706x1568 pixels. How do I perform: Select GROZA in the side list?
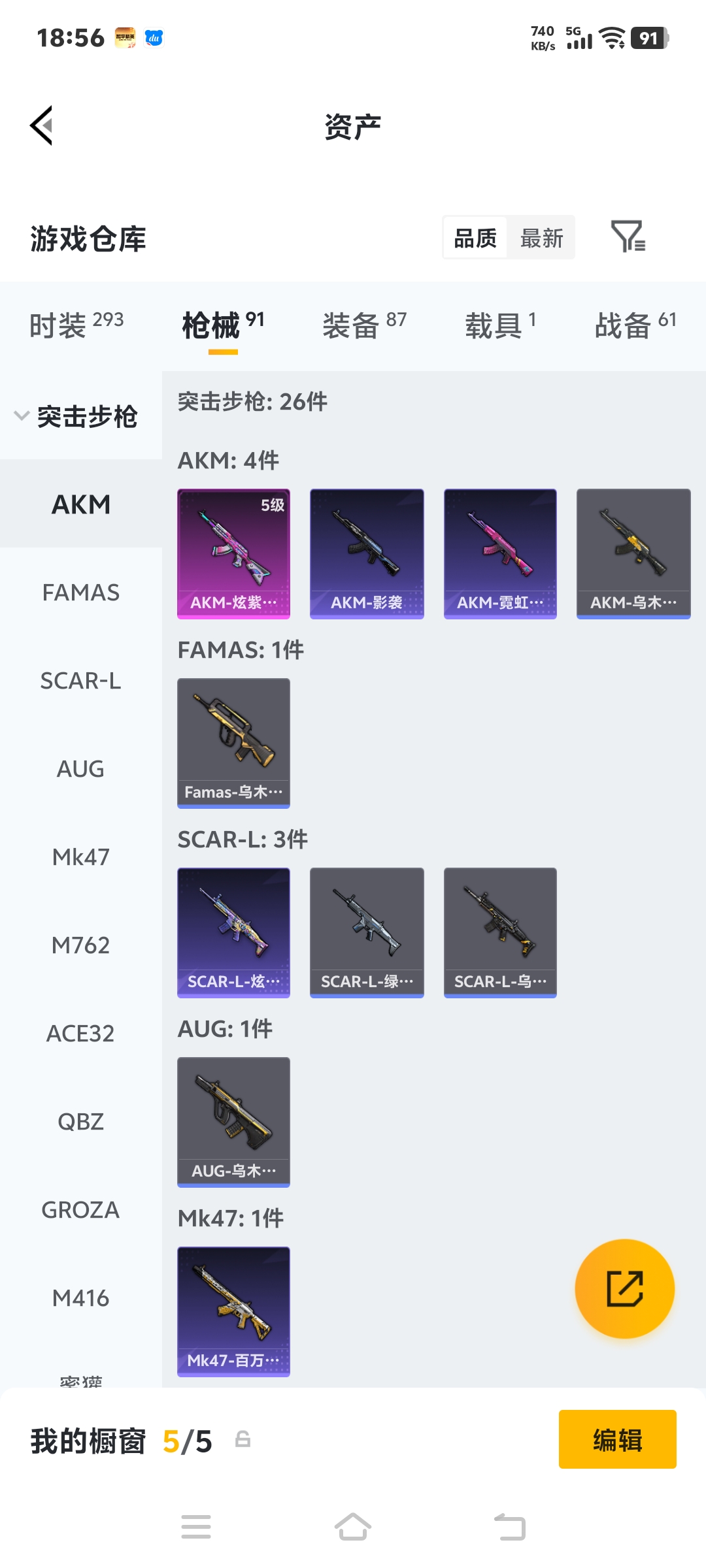point(80,1210)
